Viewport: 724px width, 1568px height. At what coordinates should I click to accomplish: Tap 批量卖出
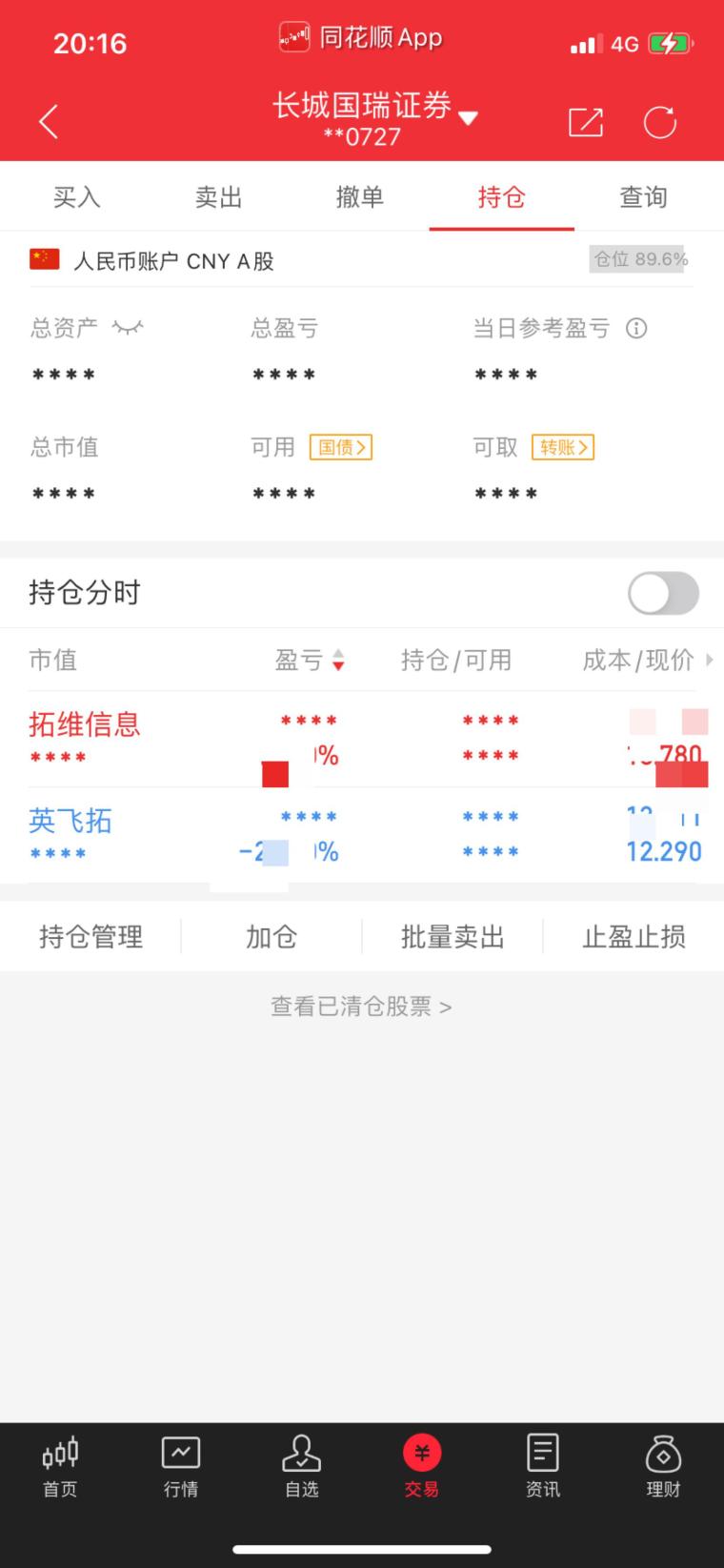[452, 937]
